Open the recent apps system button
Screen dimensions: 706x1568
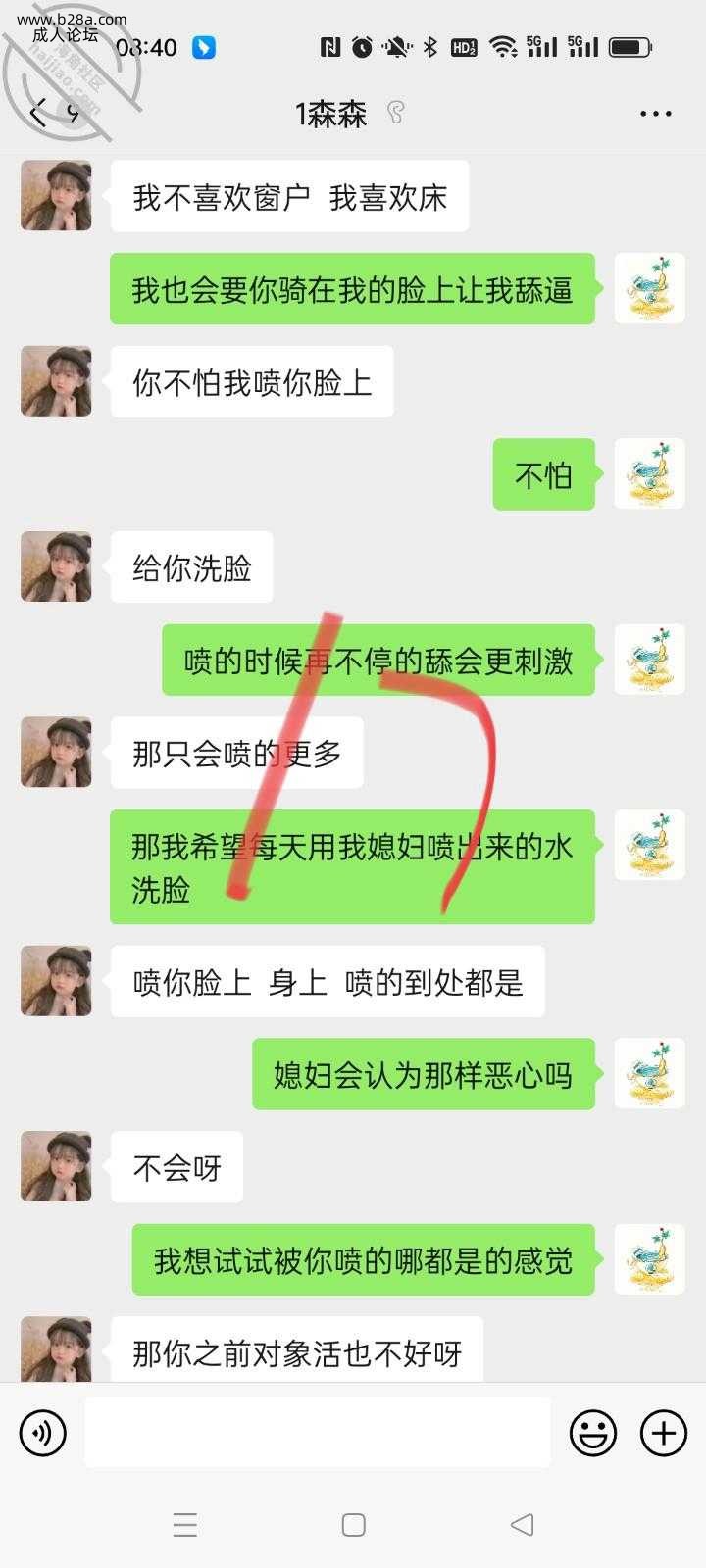pyautogui.click(x=185, y=1525)
